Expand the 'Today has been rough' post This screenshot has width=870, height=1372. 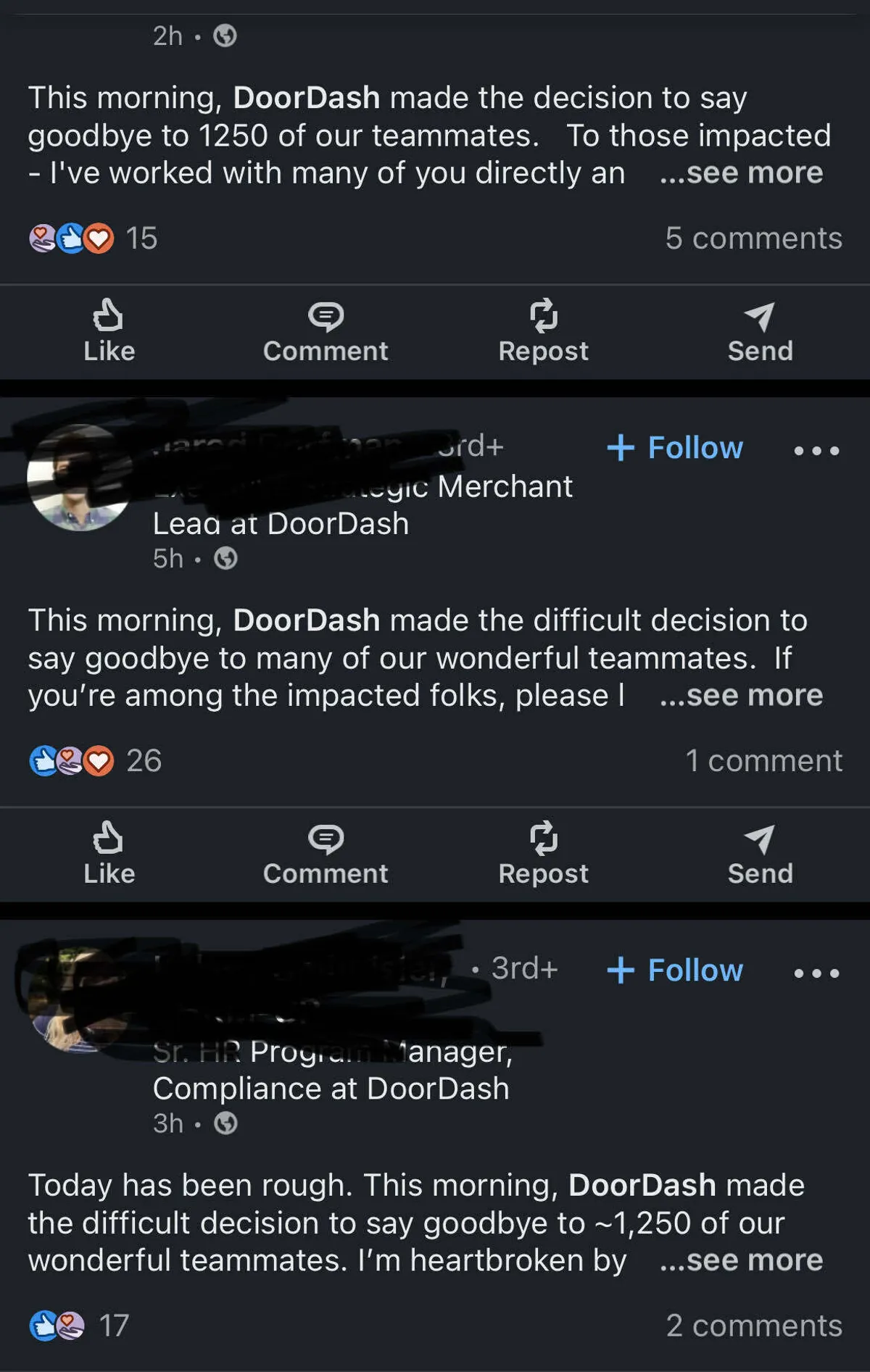coord(741,1260)
